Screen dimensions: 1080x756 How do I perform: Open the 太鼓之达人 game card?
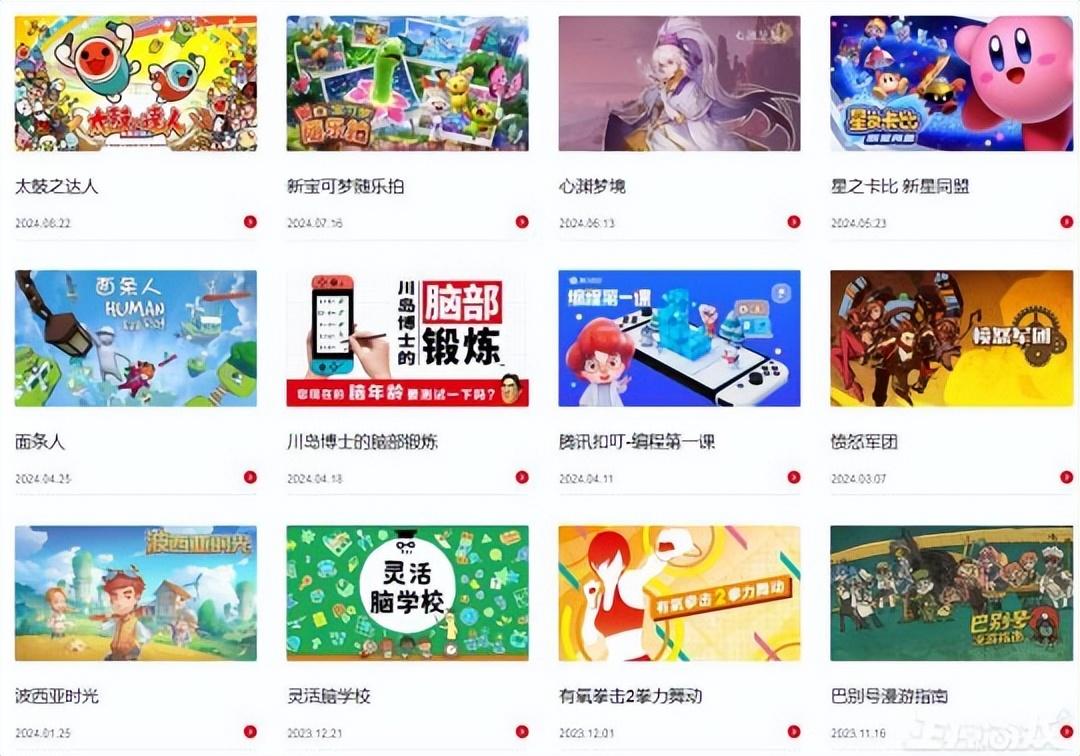click(x=135, y=84)
